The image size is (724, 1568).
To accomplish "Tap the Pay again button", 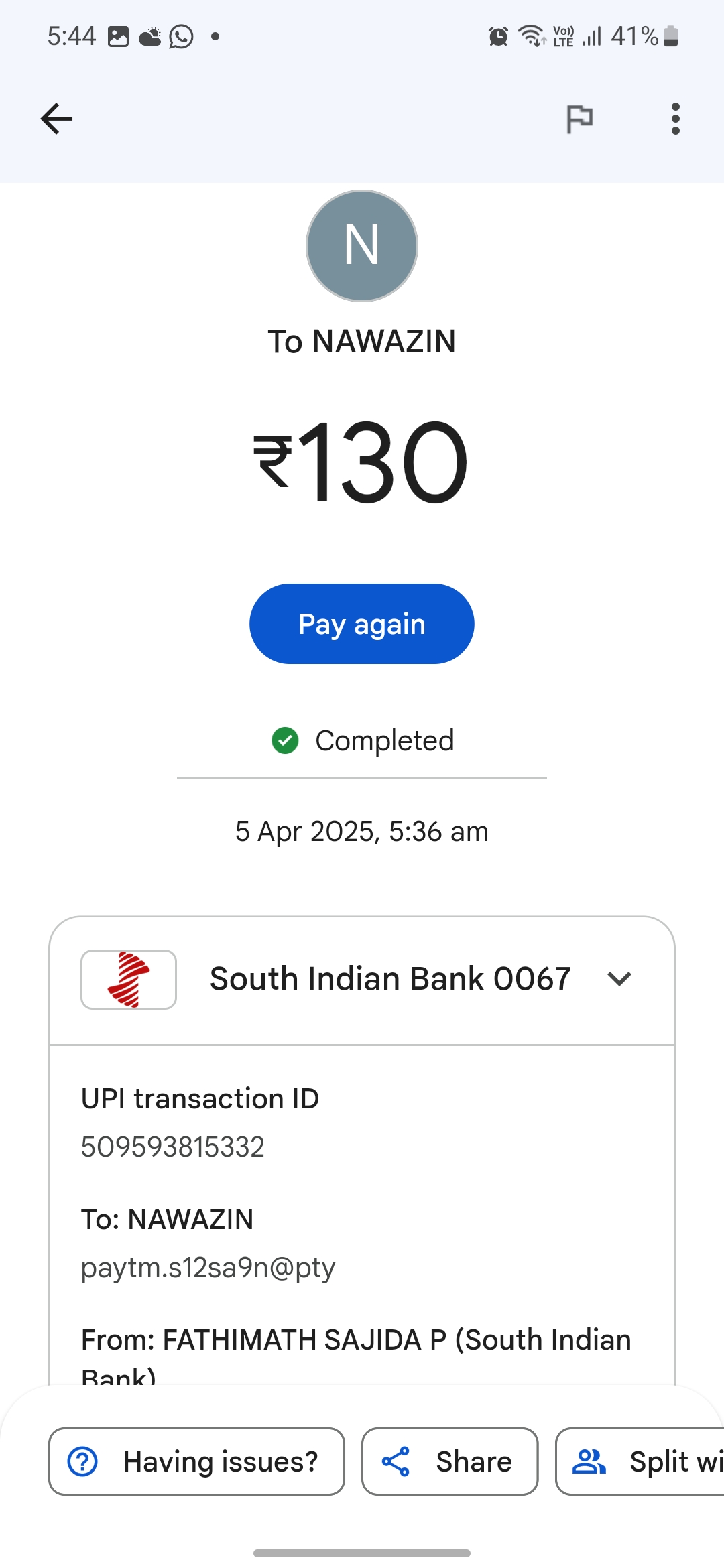I will coord(362,624).
